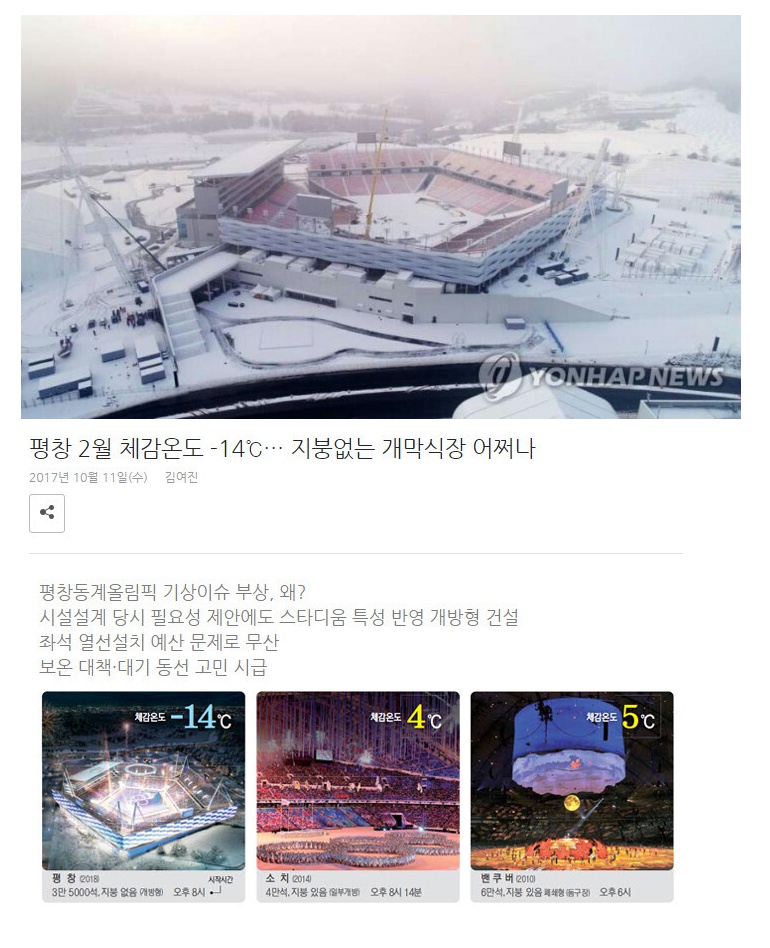Open the wind chill comparison infographic
This screenshot has height=948, width=770.
pos(358,796)
